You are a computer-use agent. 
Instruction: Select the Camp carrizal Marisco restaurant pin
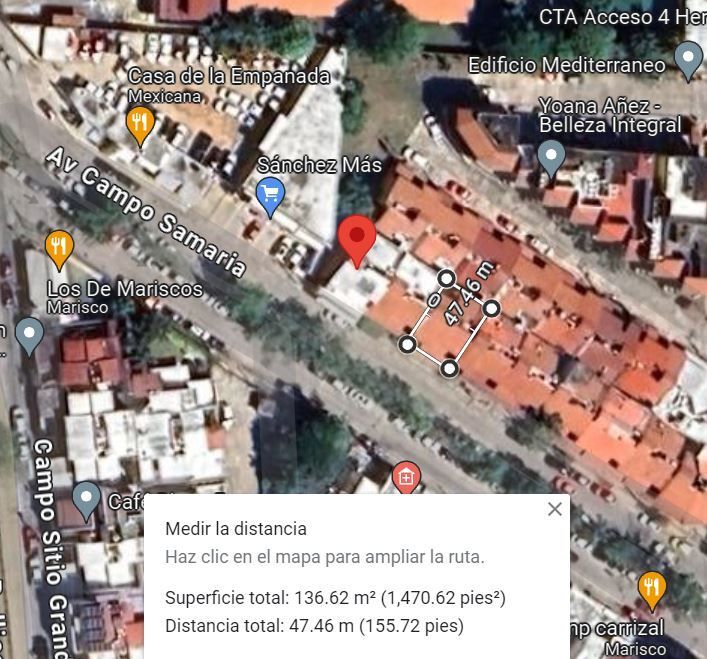(x=652, y=590)
